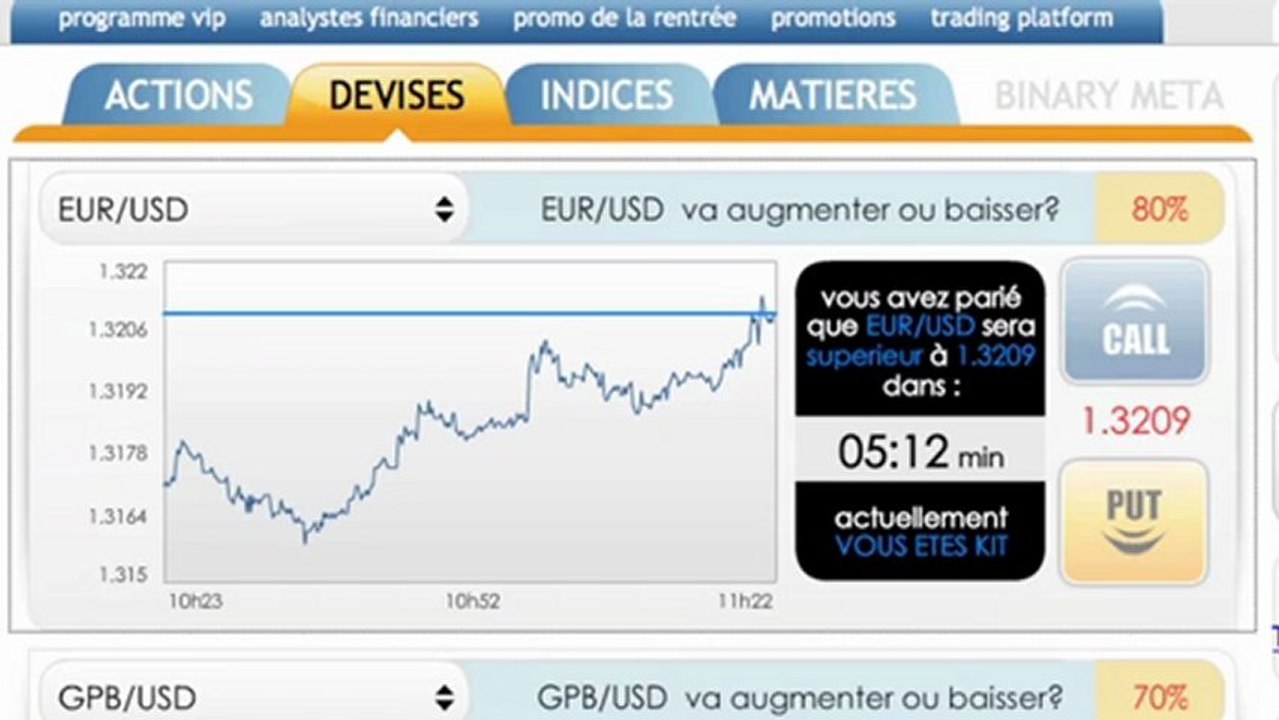Switch to the ACTIONS tab
Image resolution: width=1279 pixels, height=720 pixels.
point(178,96)
